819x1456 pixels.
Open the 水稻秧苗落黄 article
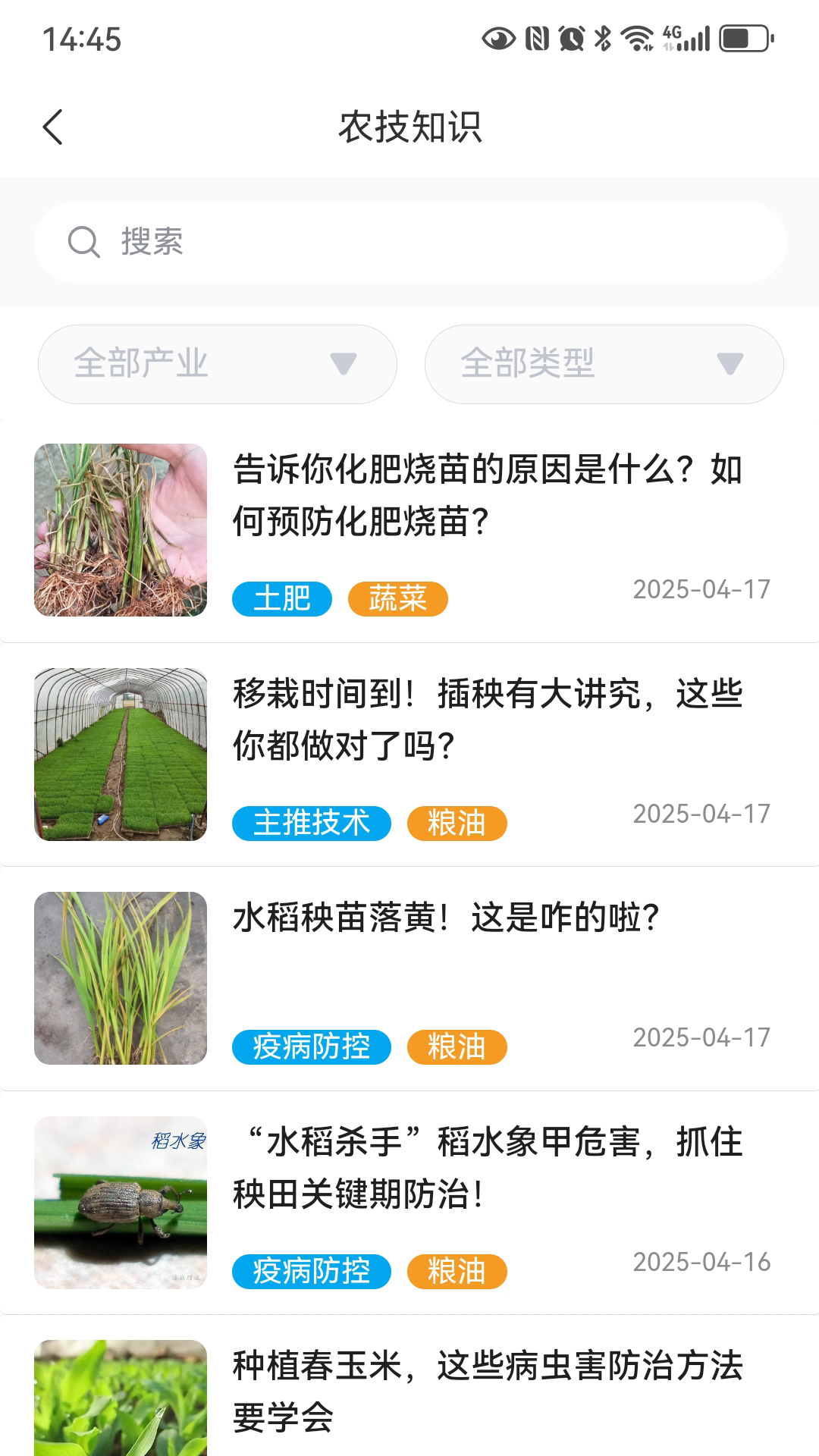446,918
